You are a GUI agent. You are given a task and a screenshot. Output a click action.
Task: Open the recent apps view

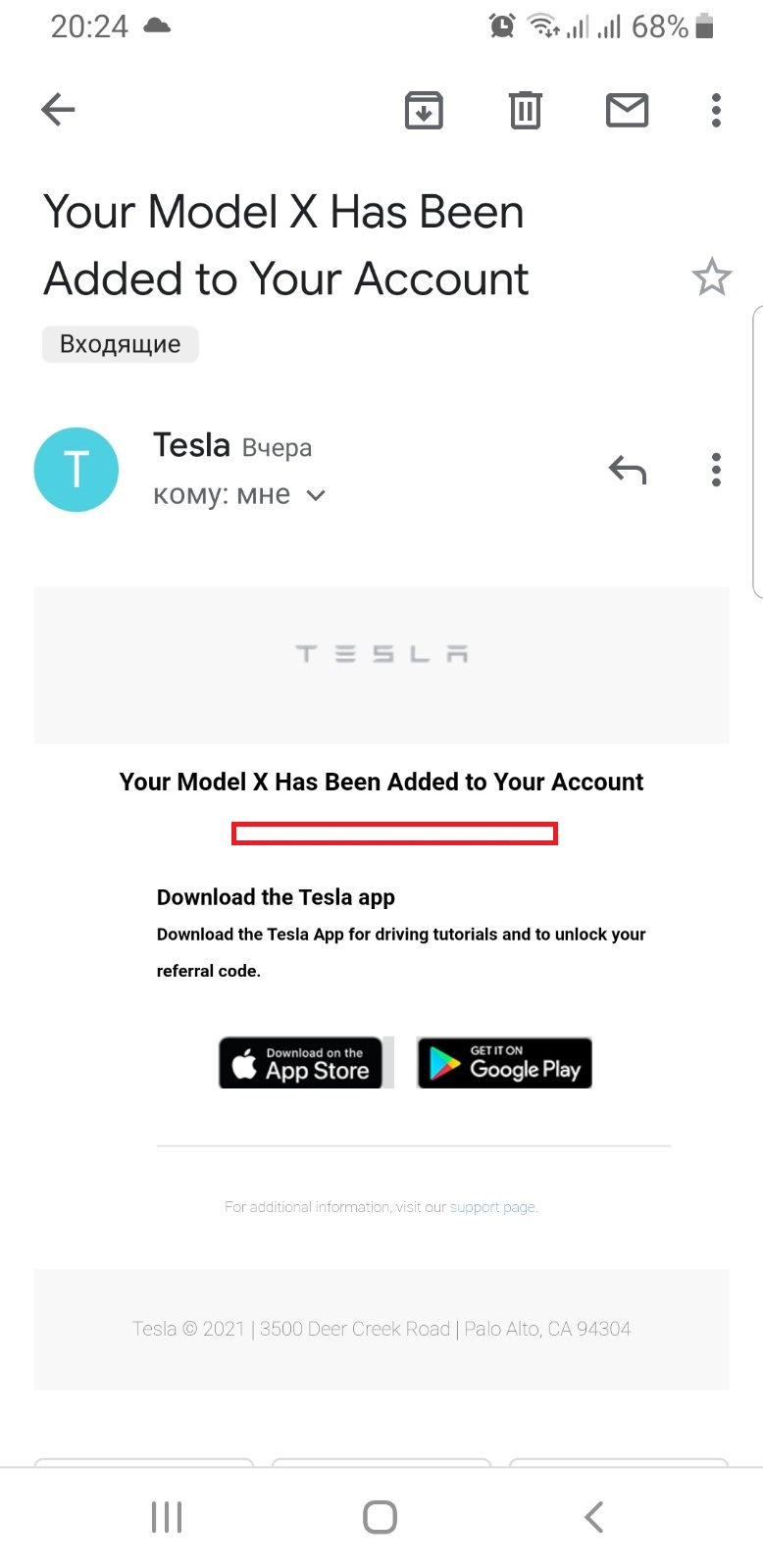coord(167,1516)
